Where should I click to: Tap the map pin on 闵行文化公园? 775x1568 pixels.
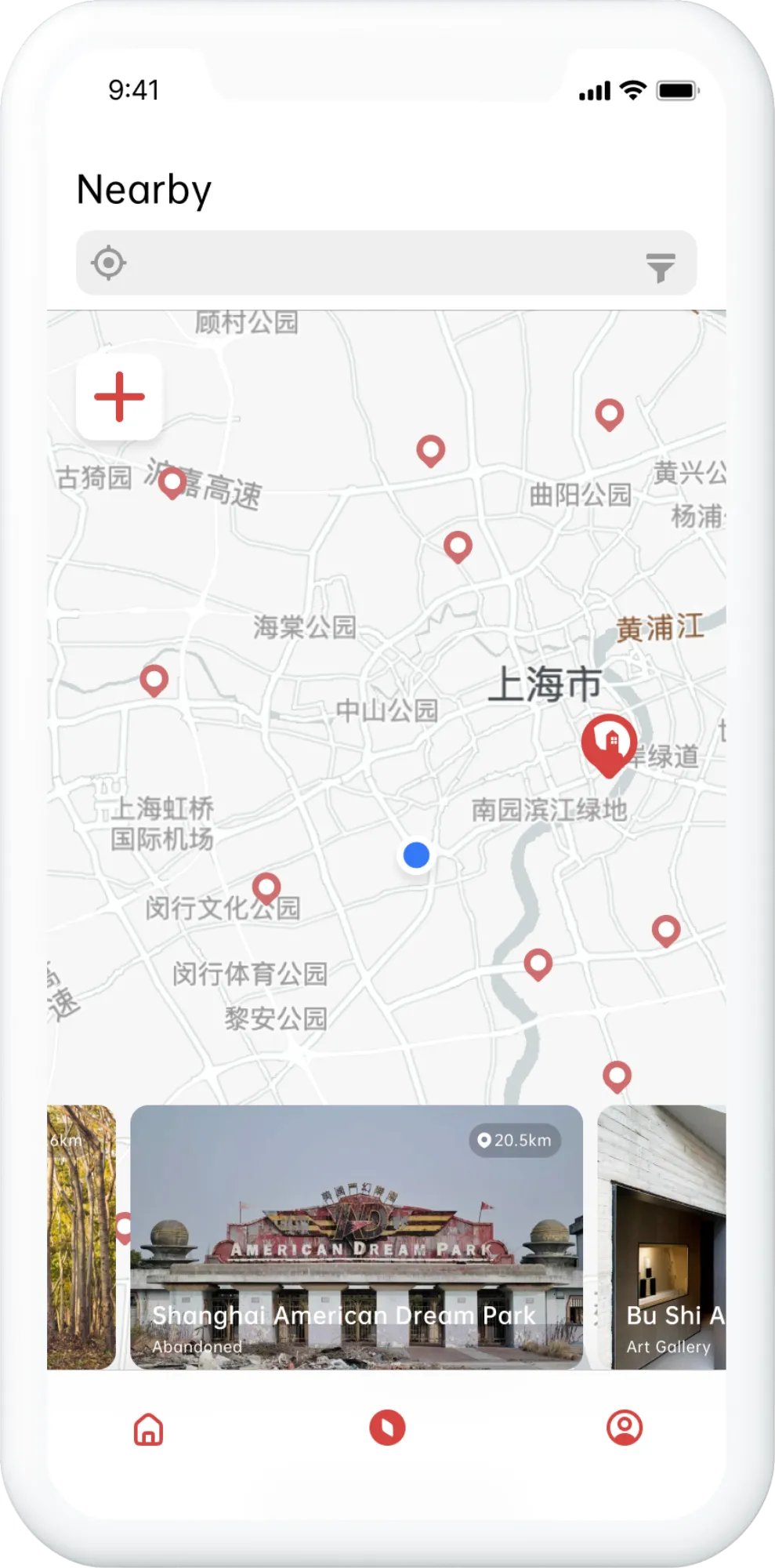coord(266,888)
